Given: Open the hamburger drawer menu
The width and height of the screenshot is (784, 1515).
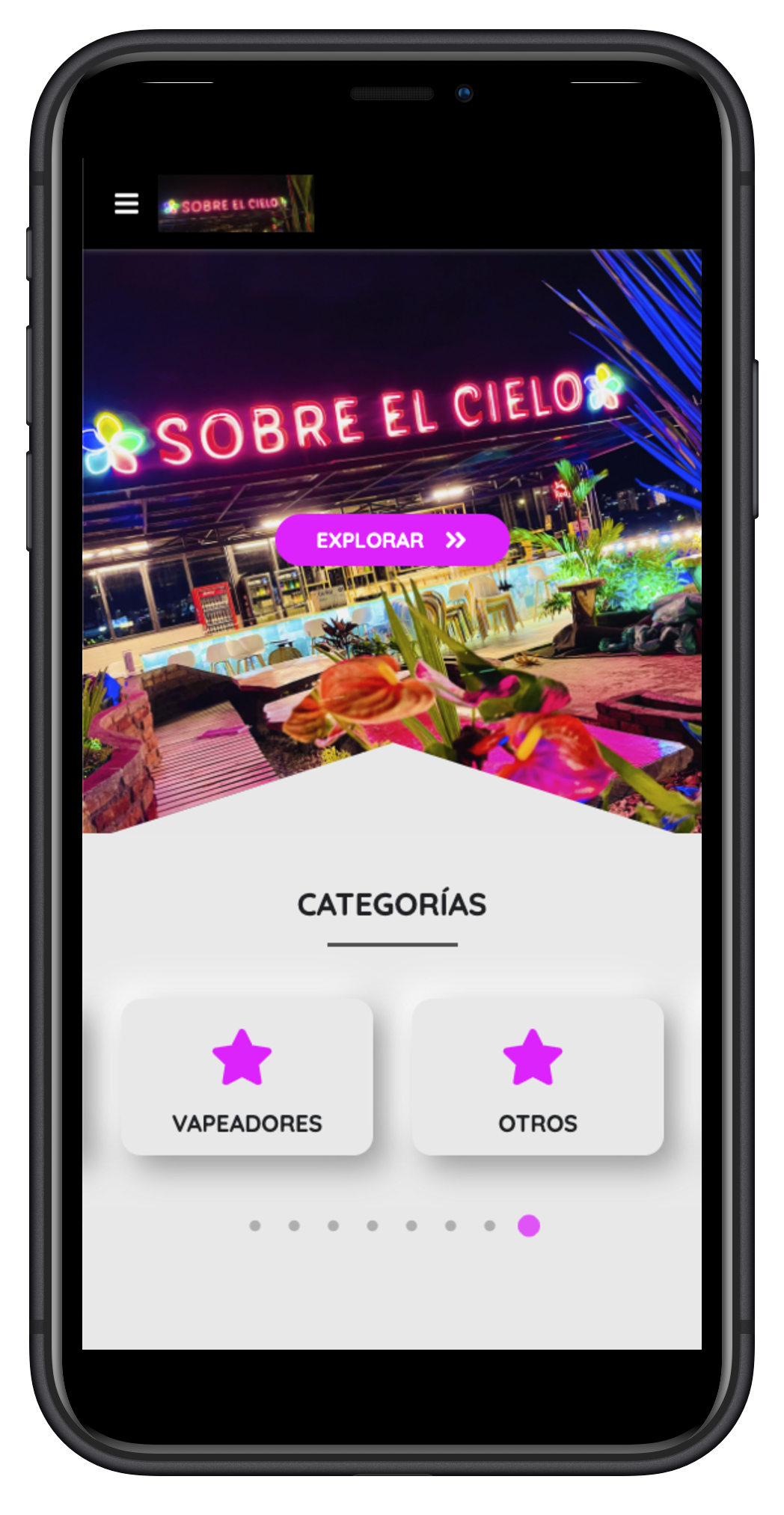Looking at the screenshot, I should [x=126, y=203].
